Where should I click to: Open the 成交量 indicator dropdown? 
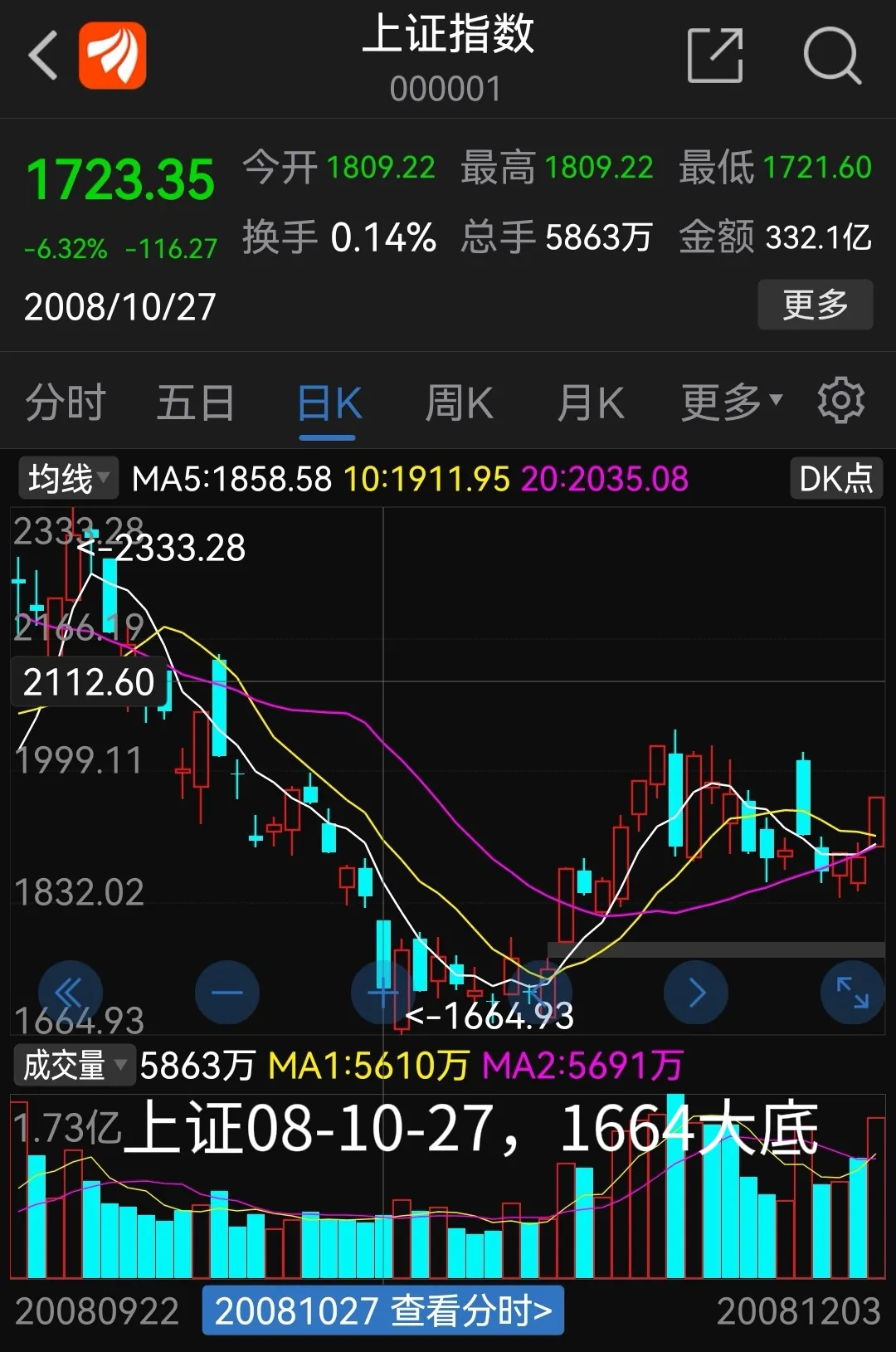[74, 1065]
